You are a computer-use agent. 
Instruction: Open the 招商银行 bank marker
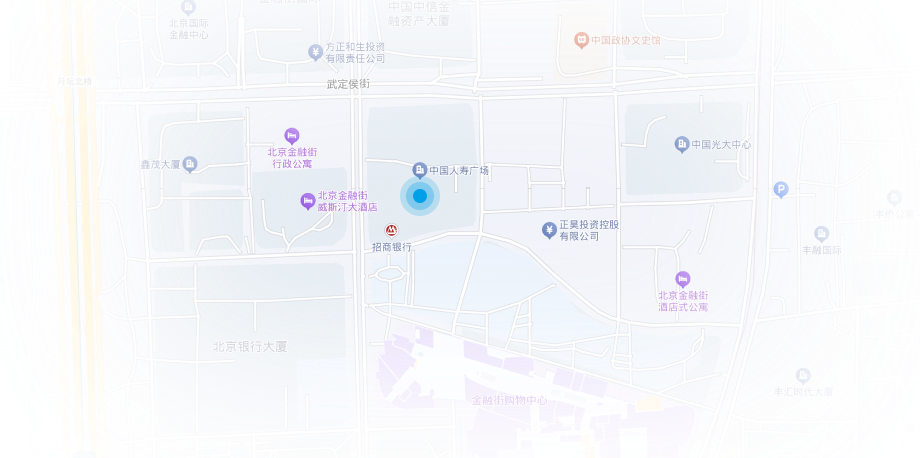tap(392, 230)
